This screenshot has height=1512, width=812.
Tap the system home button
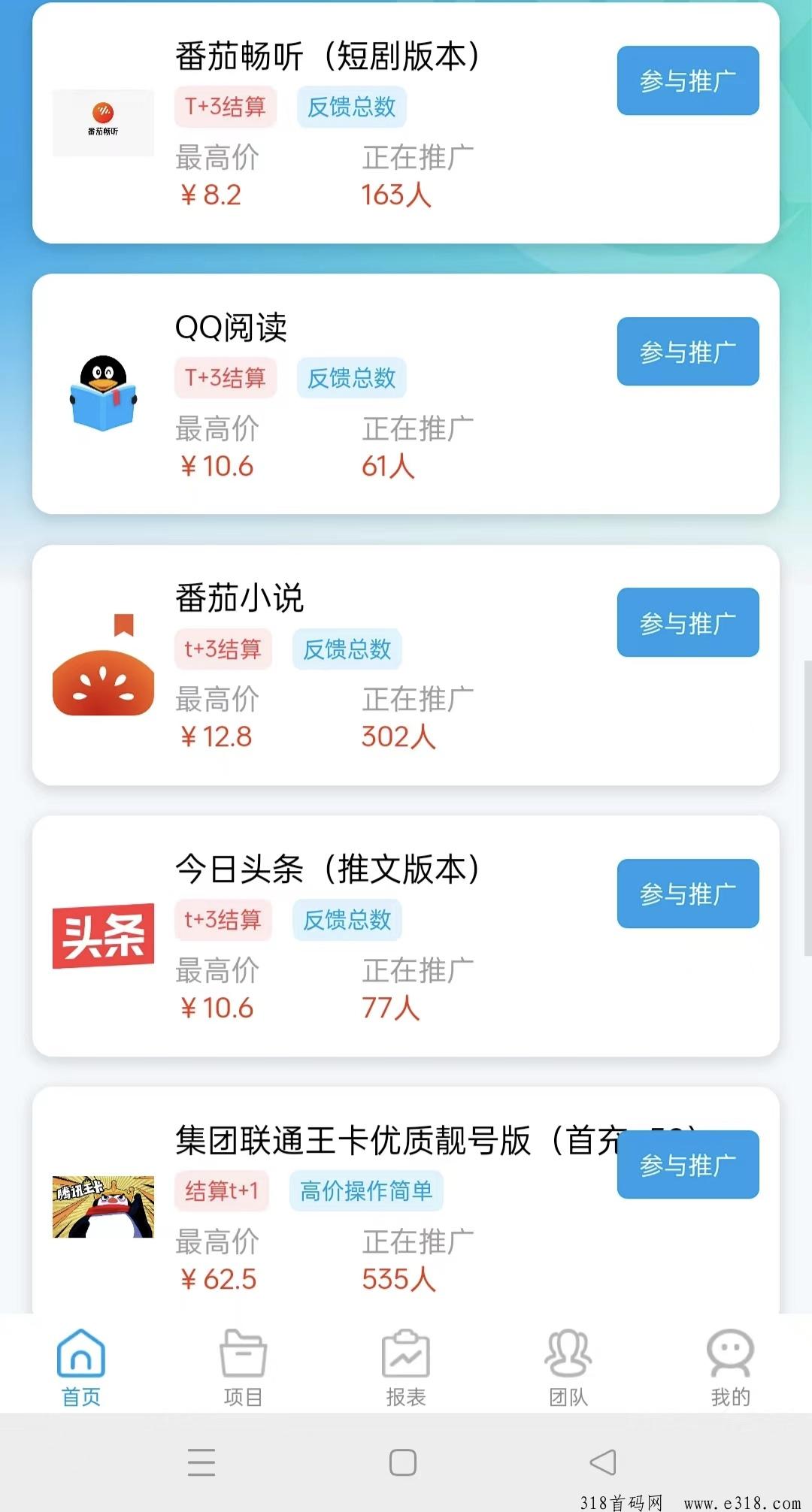(x=403, y=1462)
